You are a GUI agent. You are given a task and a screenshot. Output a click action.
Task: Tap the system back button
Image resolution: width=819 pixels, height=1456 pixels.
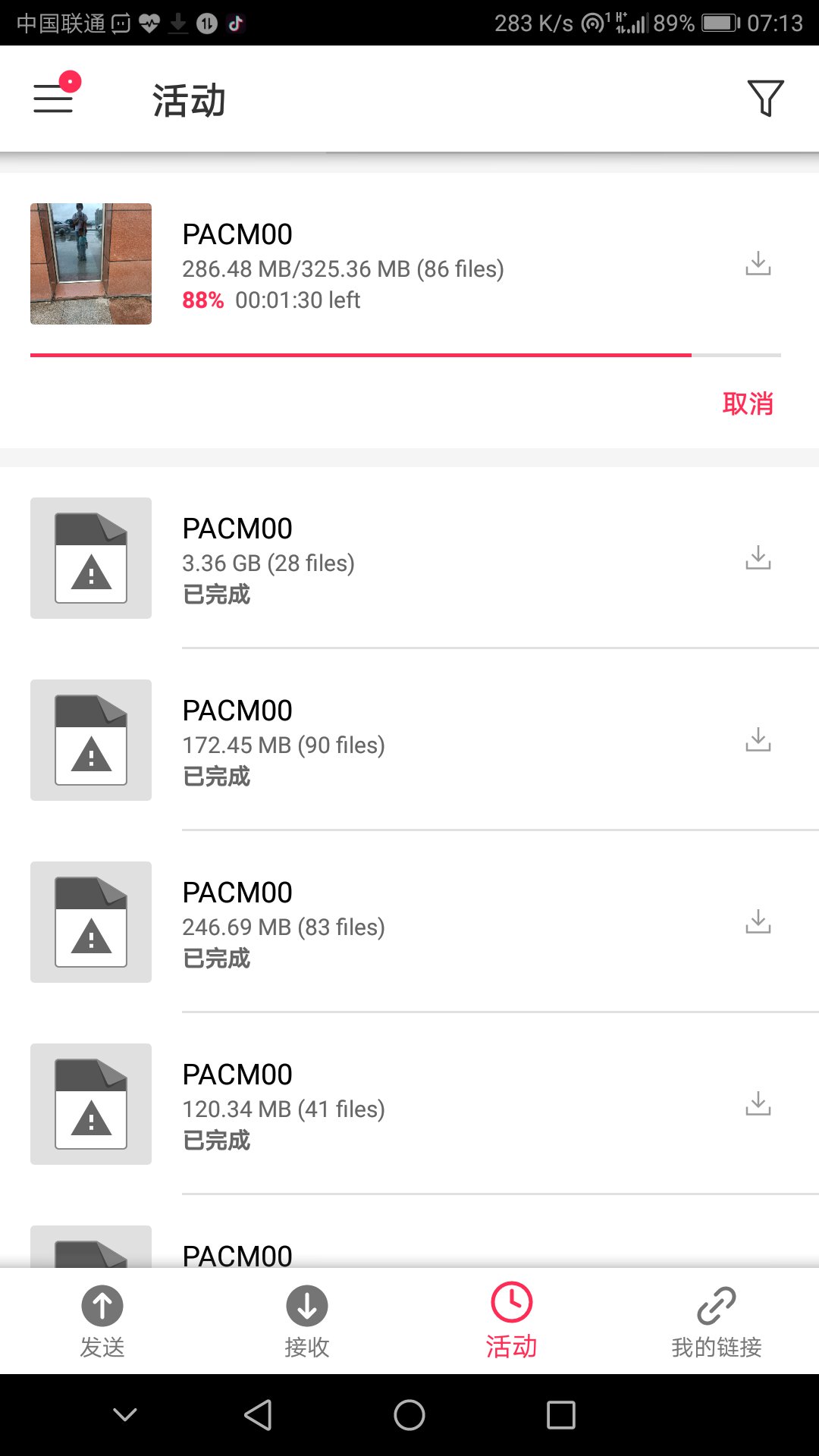pyautogui.click(x=259, y=1415)
